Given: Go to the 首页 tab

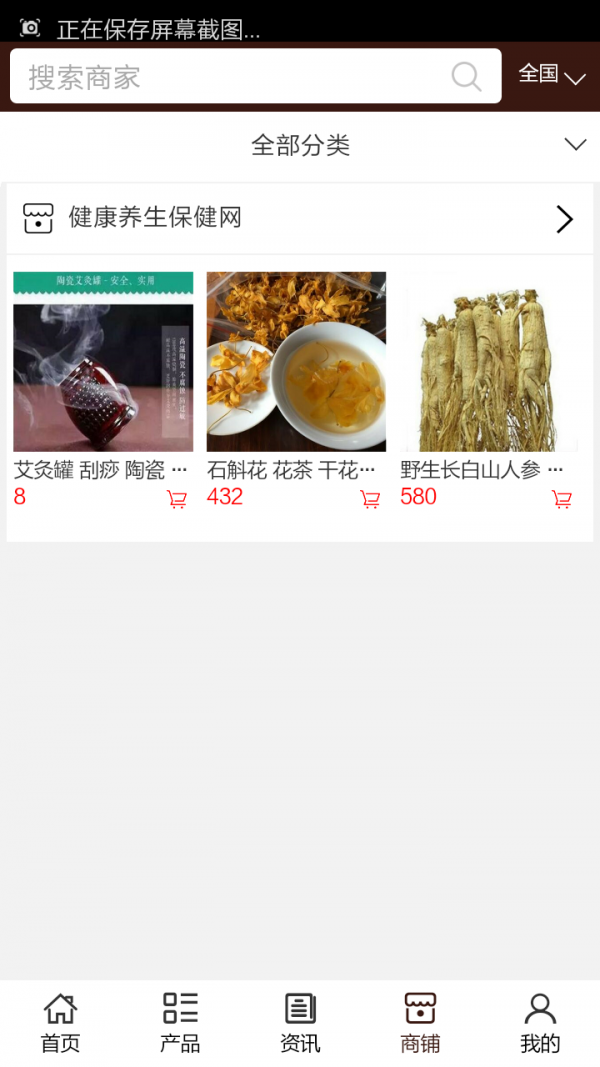Looking at the screenshot, I should 60,1023.
